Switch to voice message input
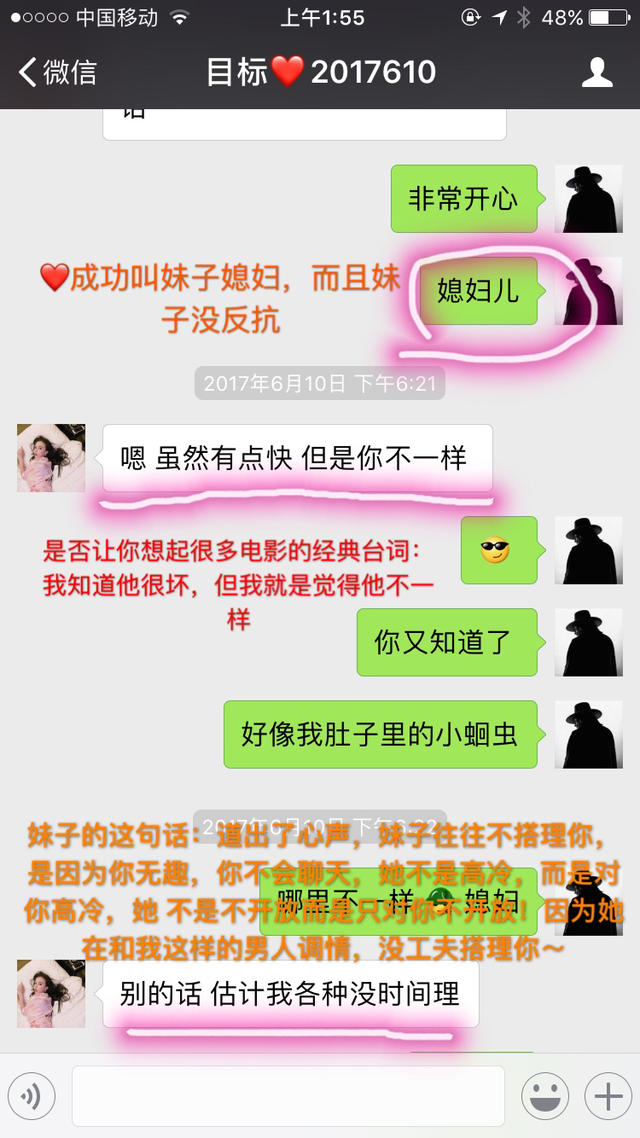This screenshot has width=640, height=1138. tap(31, 1097)
